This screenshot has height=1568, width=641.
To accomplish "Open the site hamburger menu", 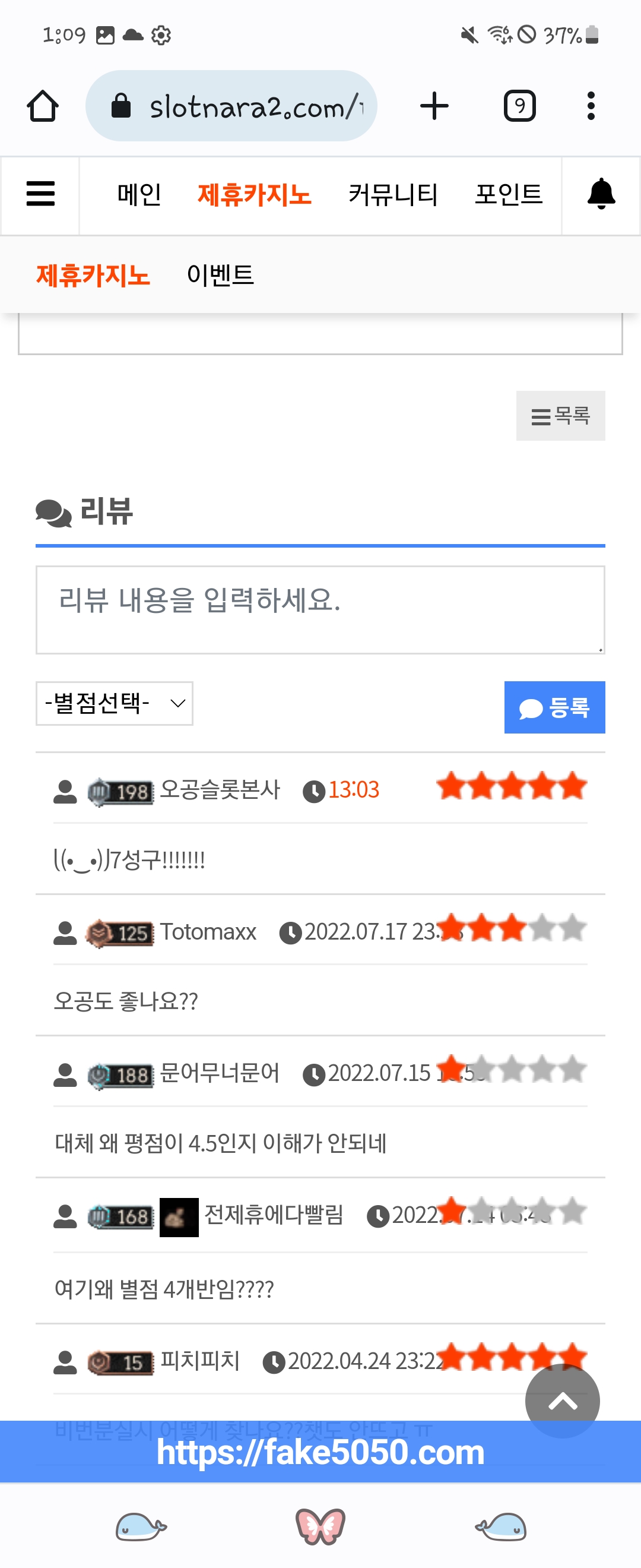I will (41, 194).
